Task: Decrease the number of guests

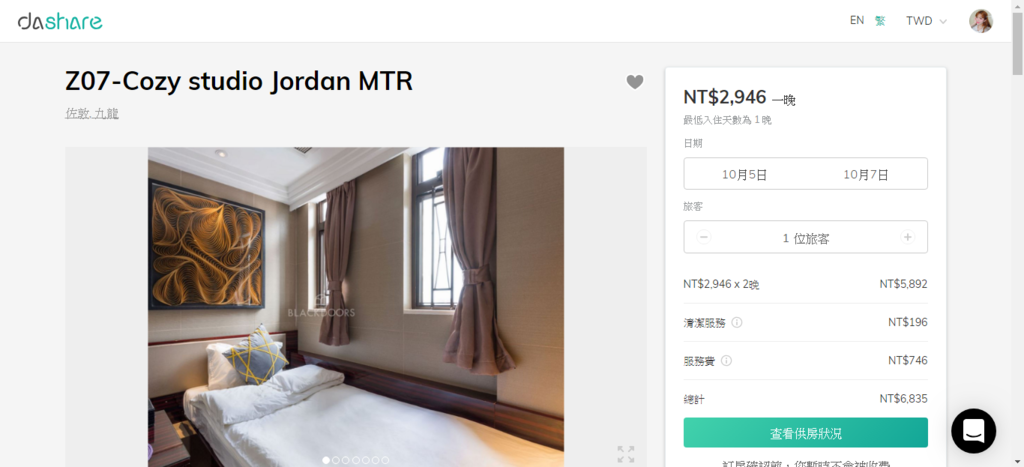Action: 704,237
